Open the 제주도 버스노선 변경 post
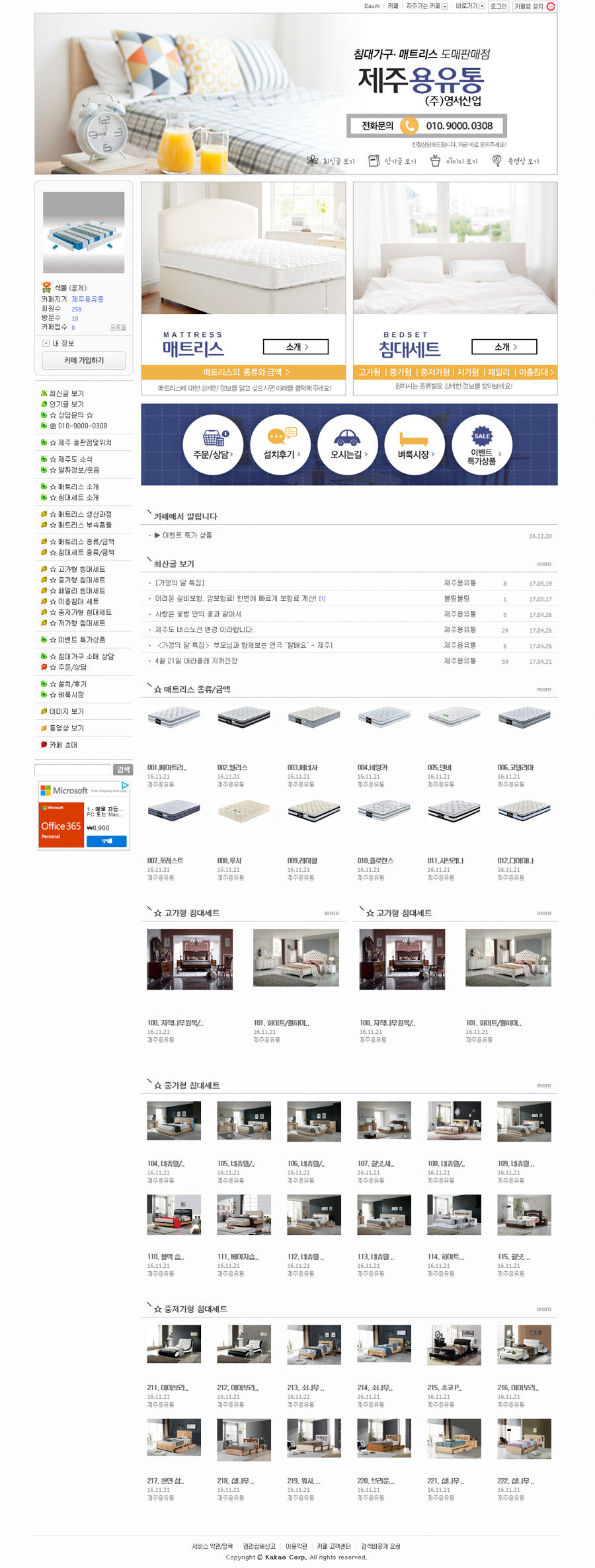Image resolution: width=595 pixels, height=1568 pixels. [204, 630]
